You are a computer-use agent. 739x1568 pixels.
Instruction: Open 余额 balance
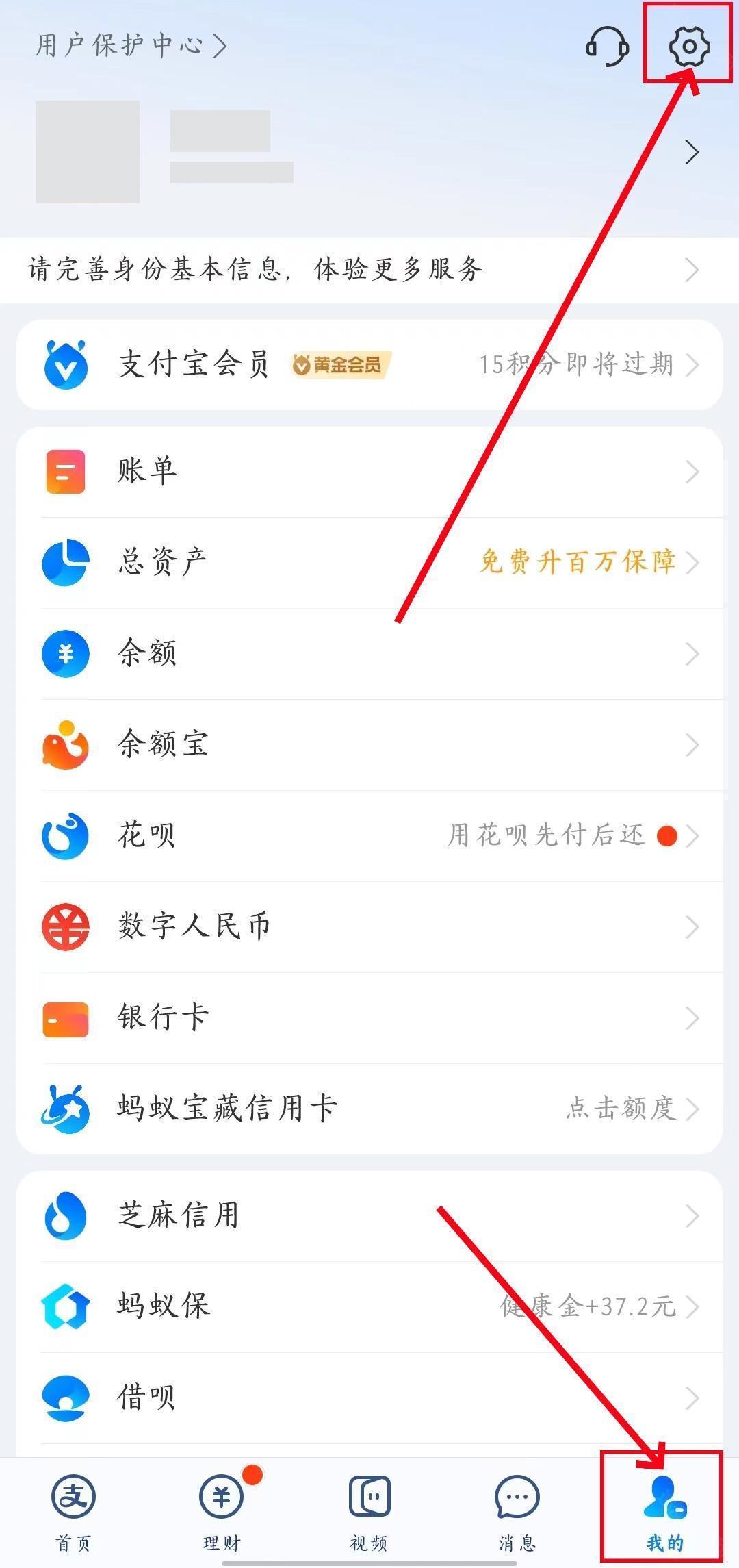pyautogui.click(x=369, y=653)
